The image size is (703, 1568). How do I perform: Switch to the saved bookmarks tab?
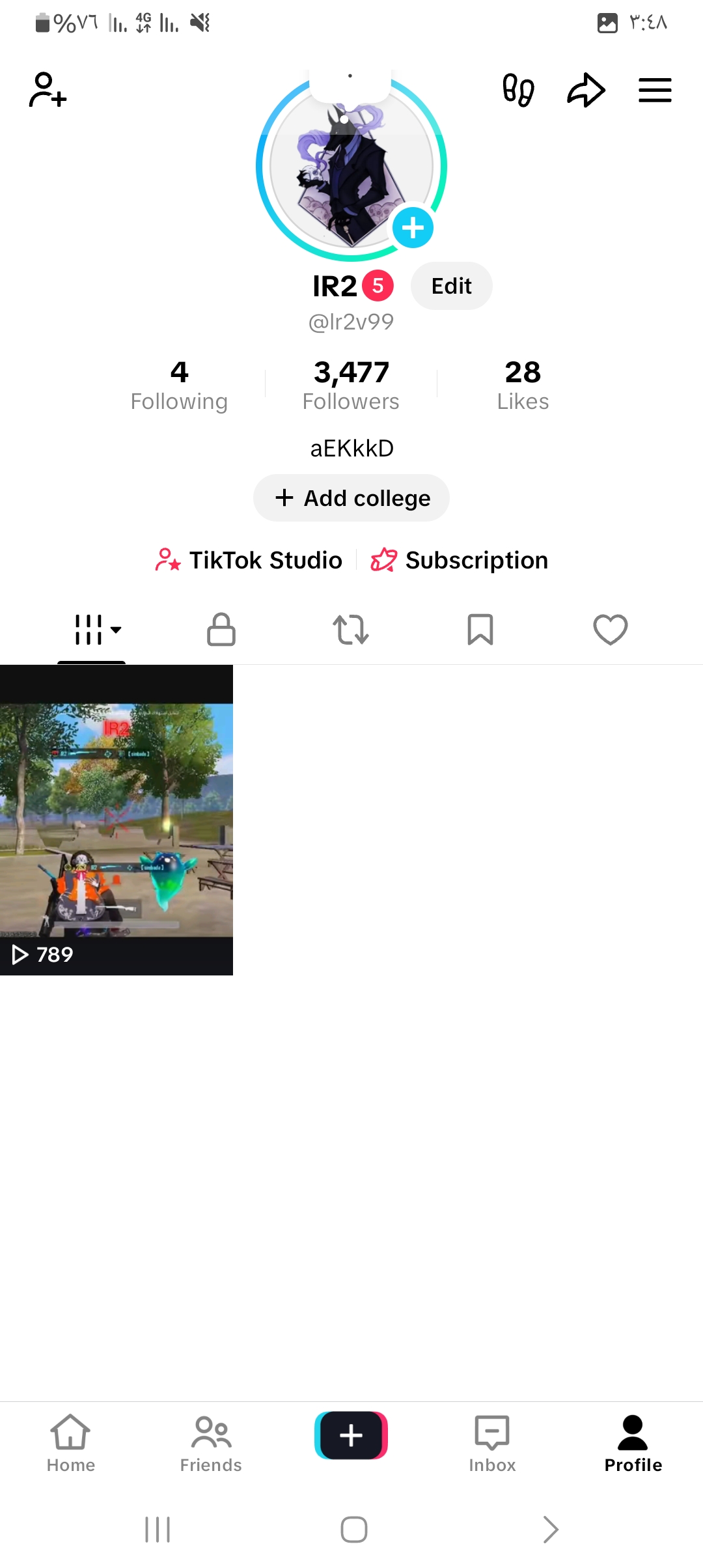pos(480,630)
